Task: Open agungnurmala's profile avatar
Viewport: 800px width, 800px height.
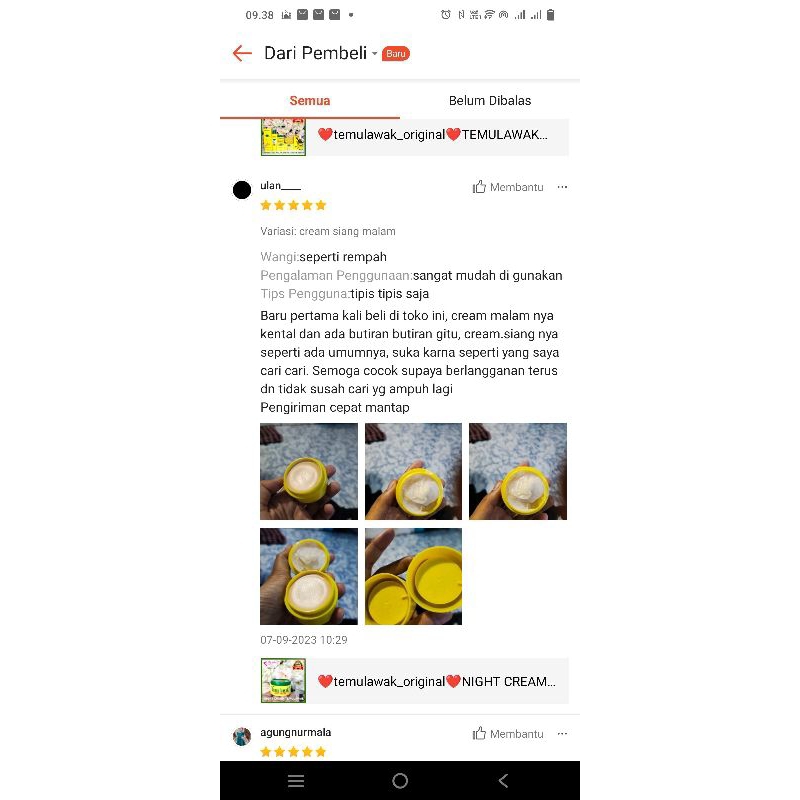Action: [242, 737]
